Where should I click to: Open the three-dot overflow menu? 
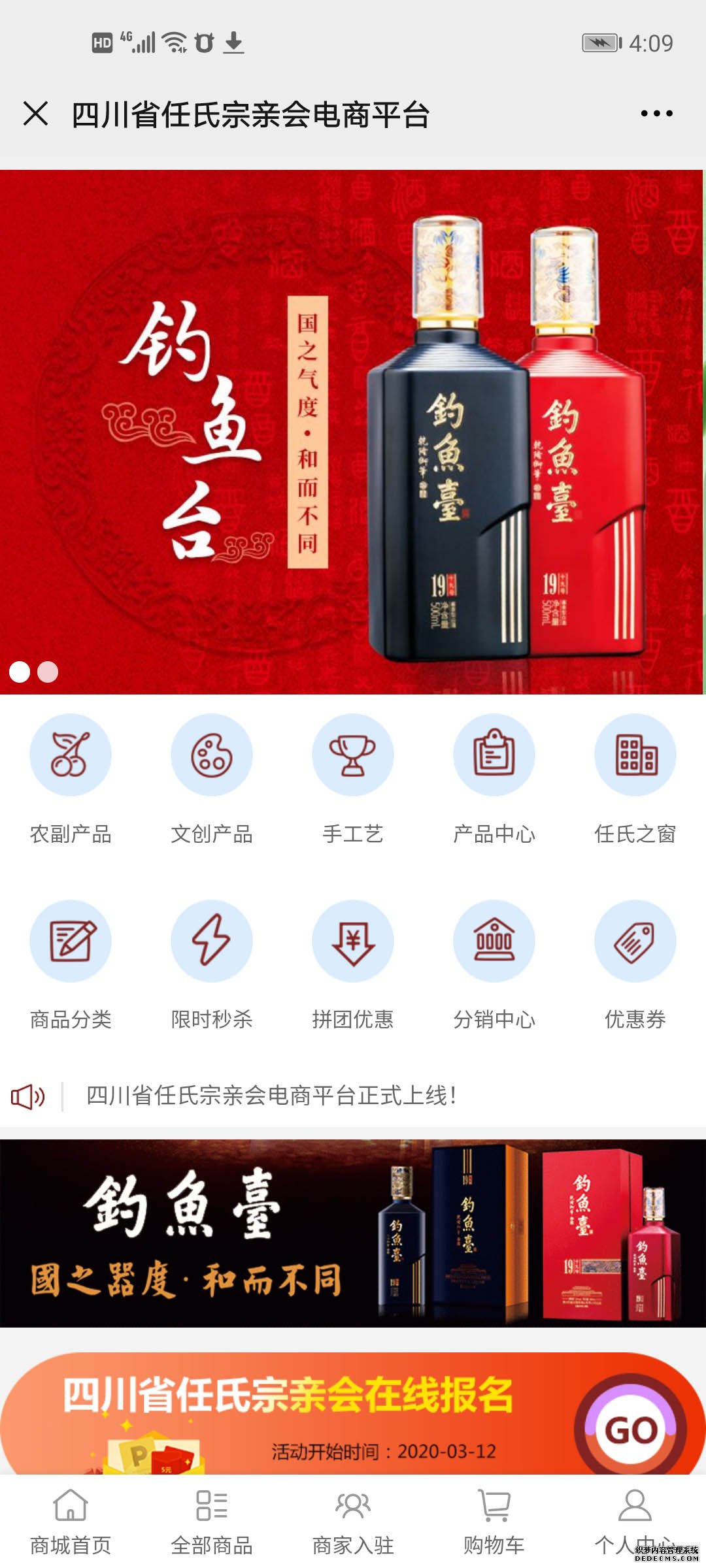tap(656, 114)
